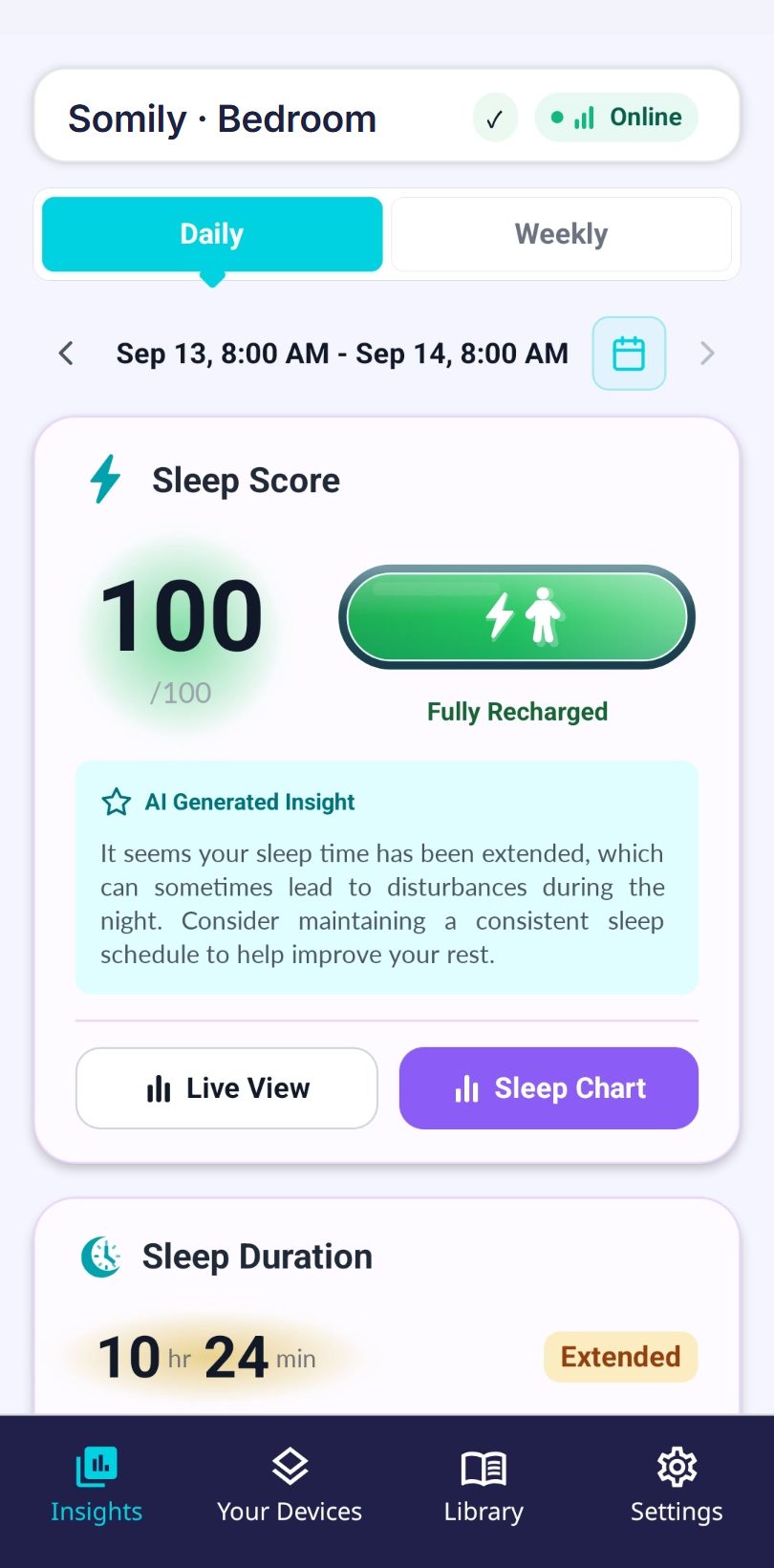Tap the Insights tab
The image size is (774, 1568).
pos(97,1486)
